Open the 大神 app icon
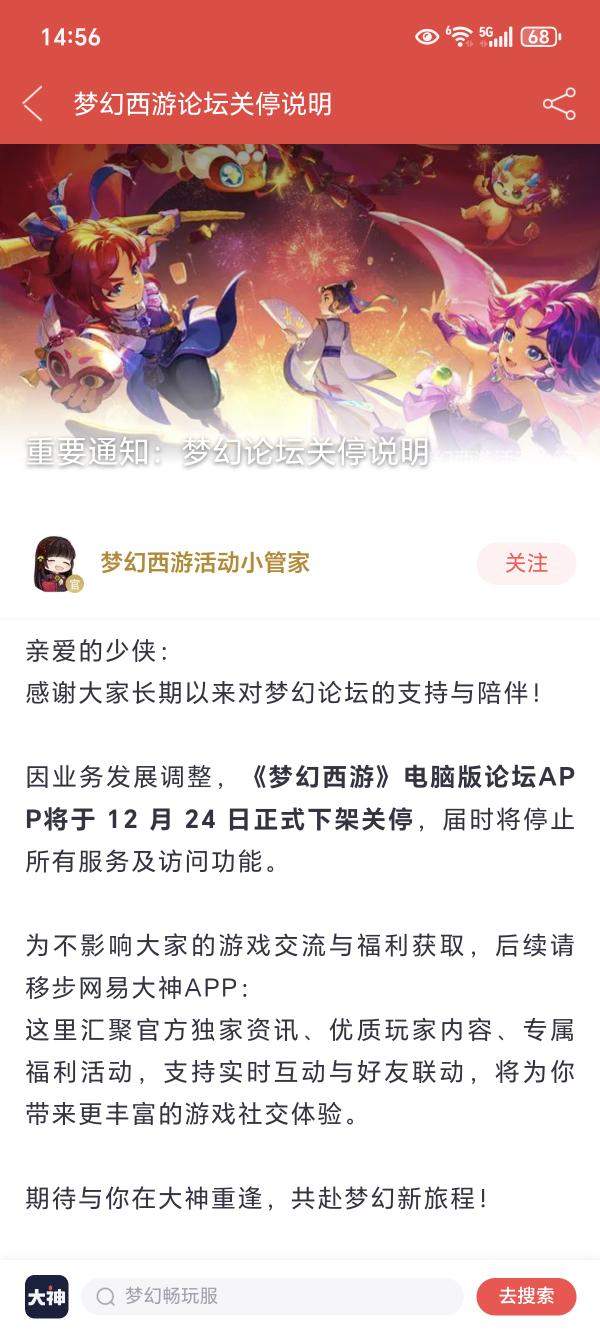 47,1296
